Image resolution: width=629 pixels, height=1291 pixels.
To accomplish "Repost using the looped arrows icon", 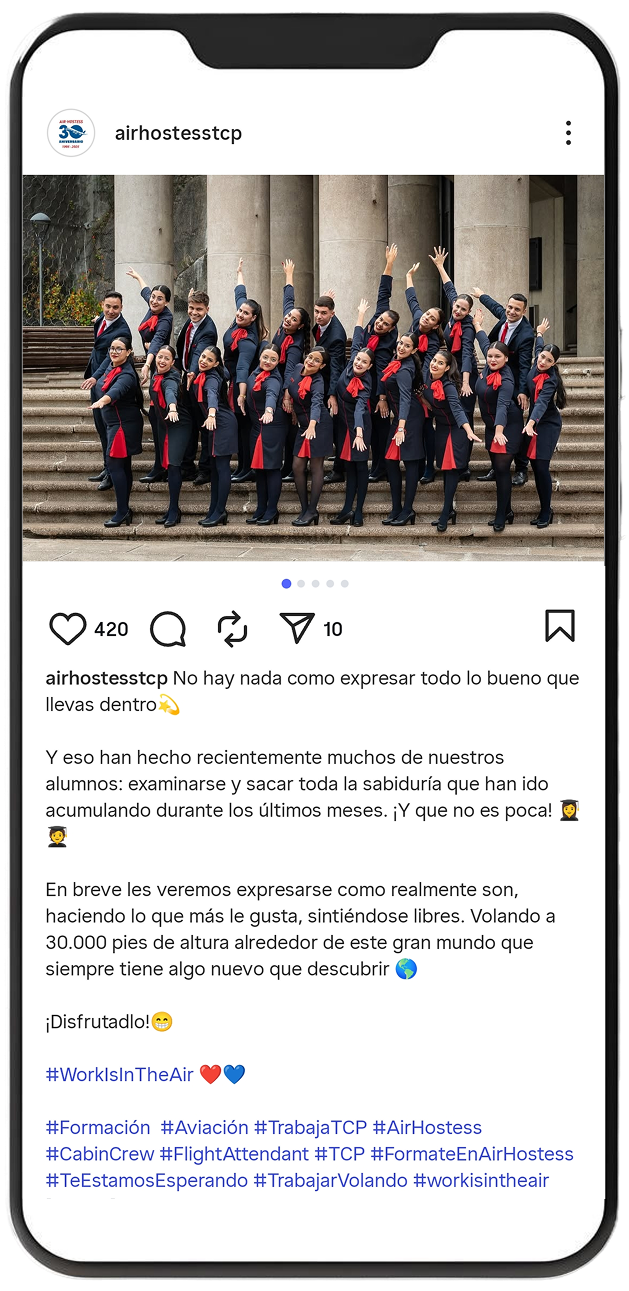I will 232,629.
